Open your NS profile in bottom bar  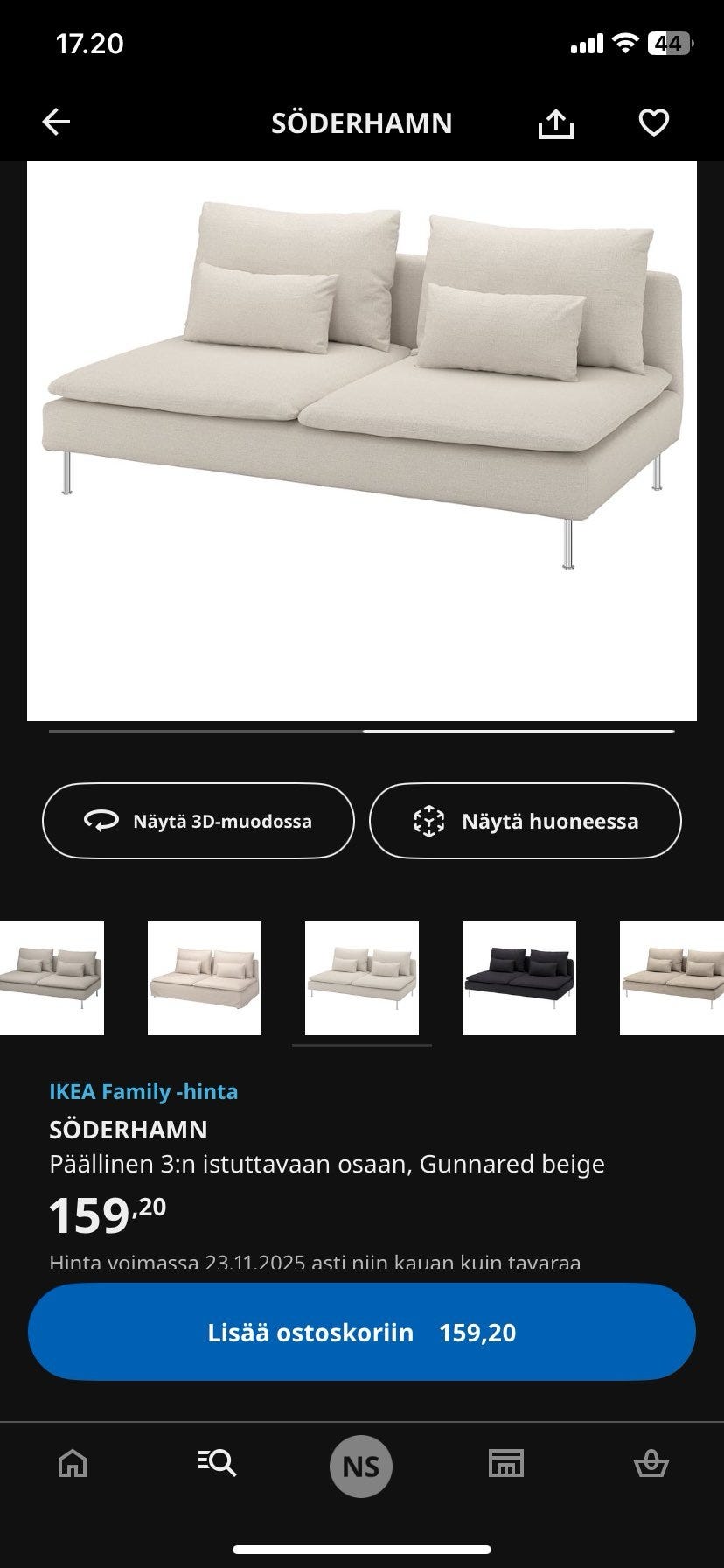click(362, 1466)
